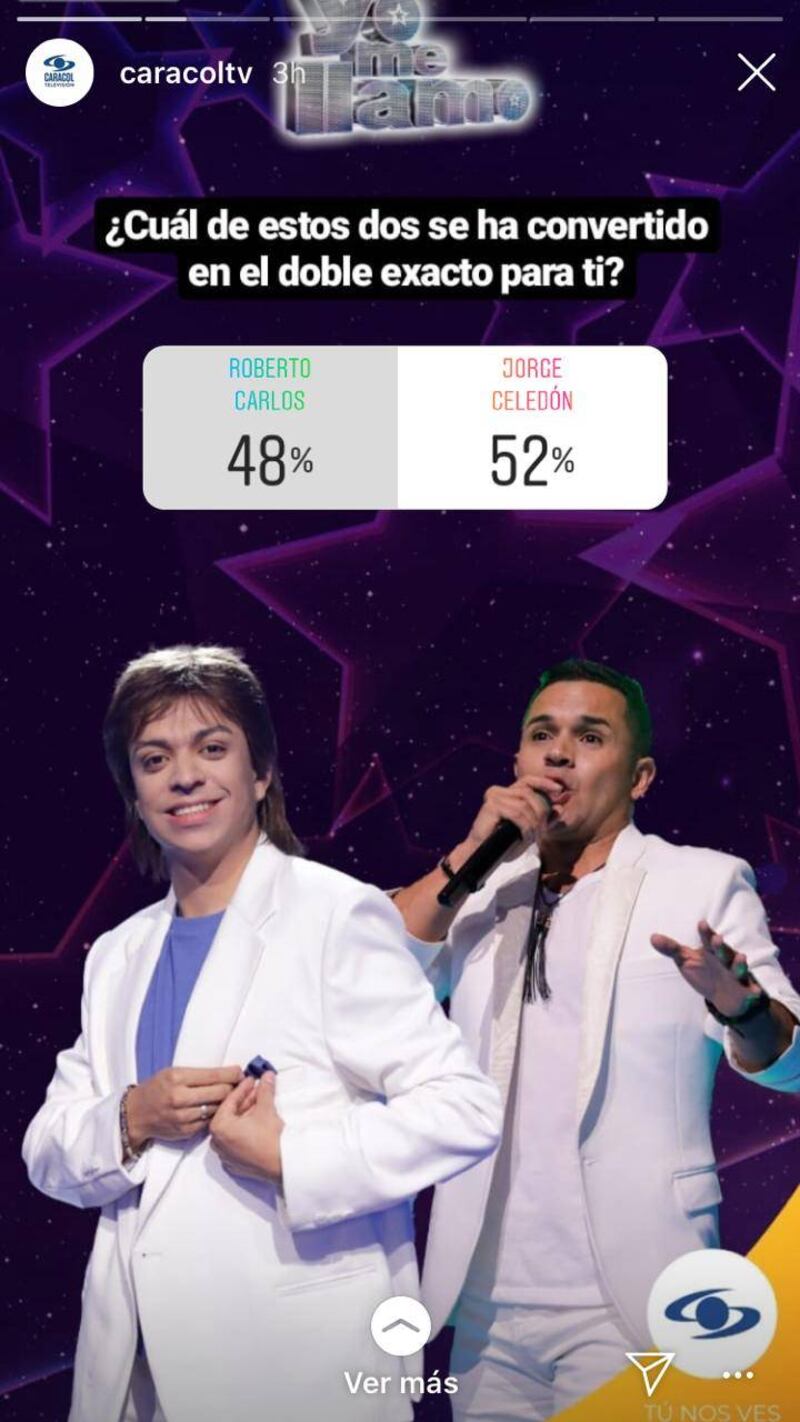Close the caracoltv story

point(756,73)
